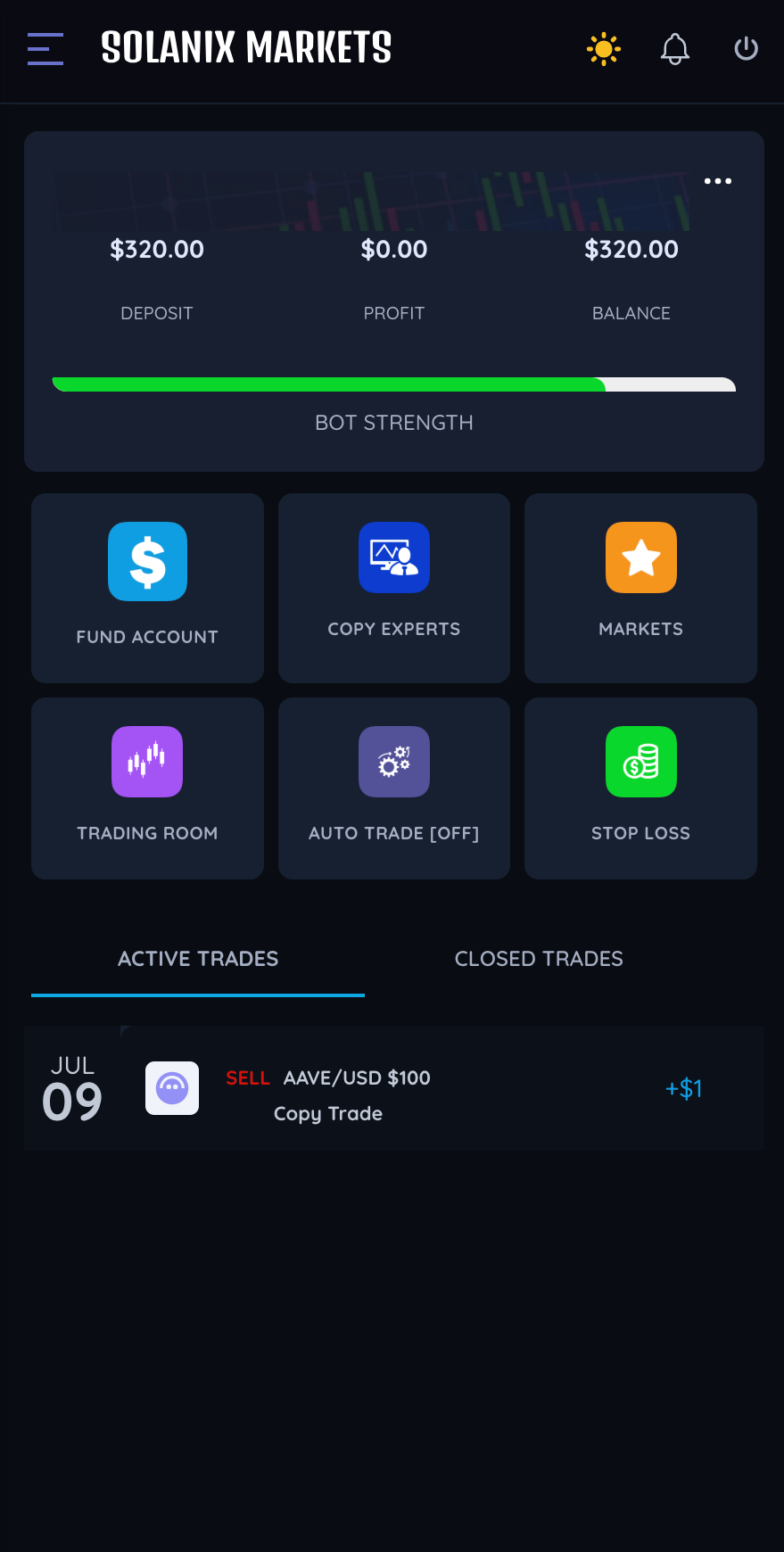Open the hamburger drawer menu
Viewport: 784px width, 1552px height.
pyautogui.click(x=45, y=49)
